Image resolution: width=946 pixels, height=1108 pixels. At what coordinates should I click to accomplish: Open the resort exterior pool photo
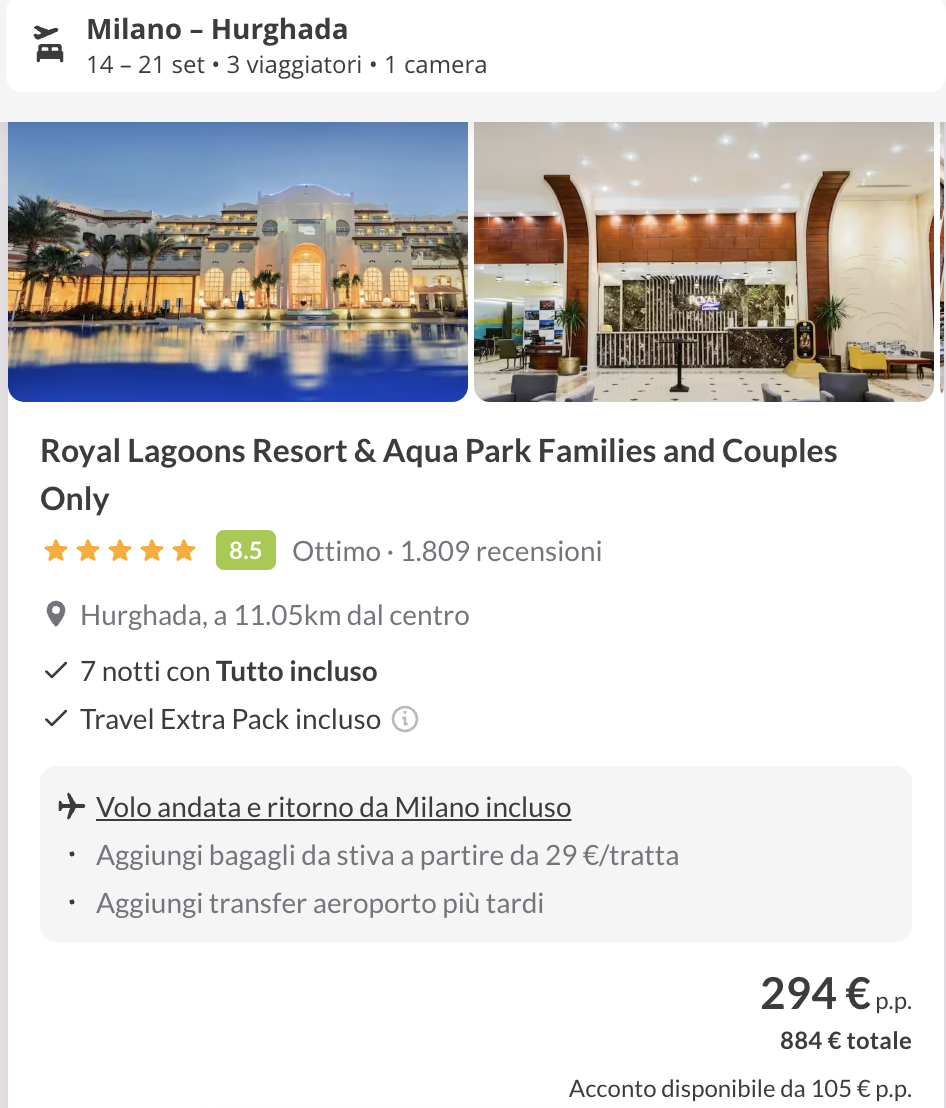click(x=238, y=262)
